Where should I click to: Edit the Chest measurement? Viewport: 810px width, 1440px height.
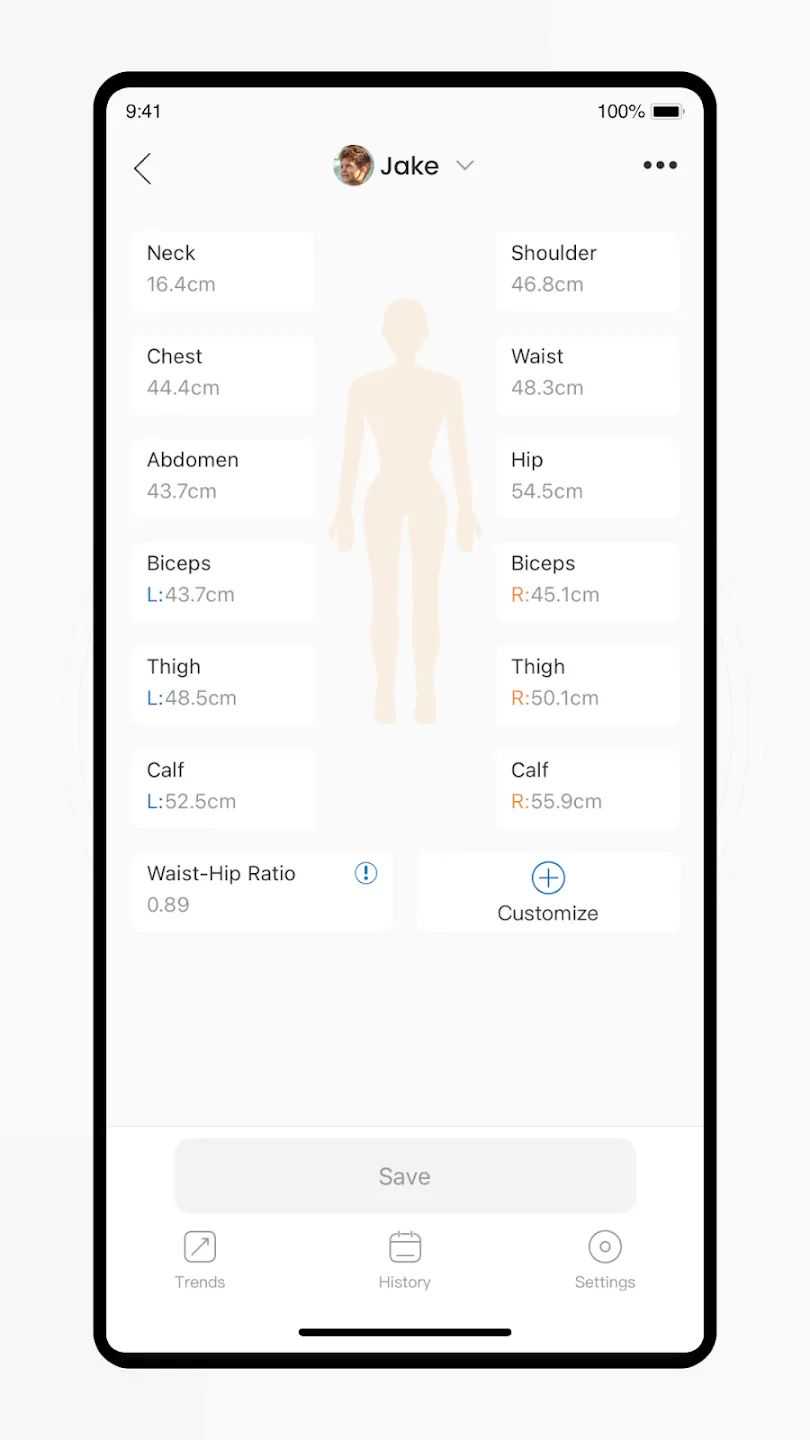pos(222,372)
